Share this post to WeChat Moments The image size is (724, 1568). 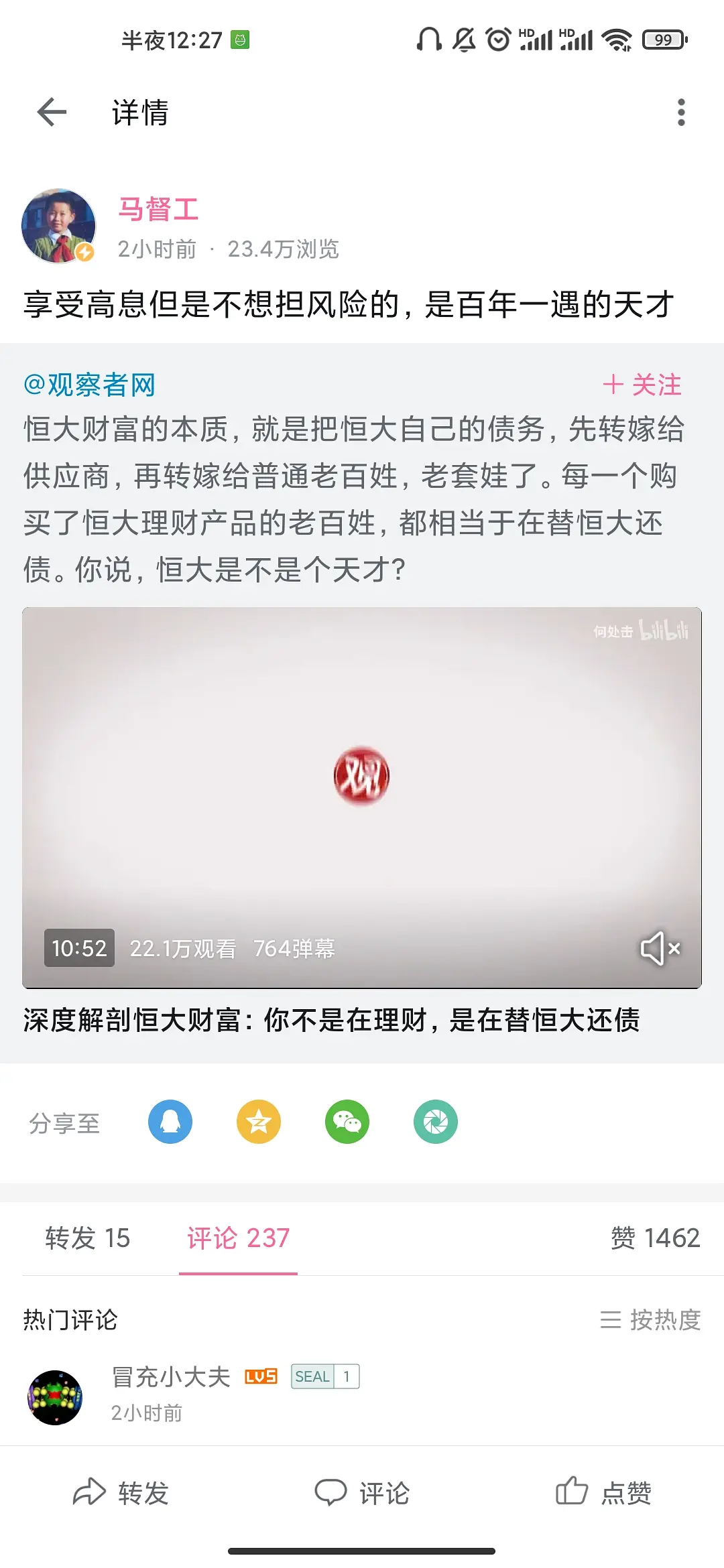[436, 1122]
